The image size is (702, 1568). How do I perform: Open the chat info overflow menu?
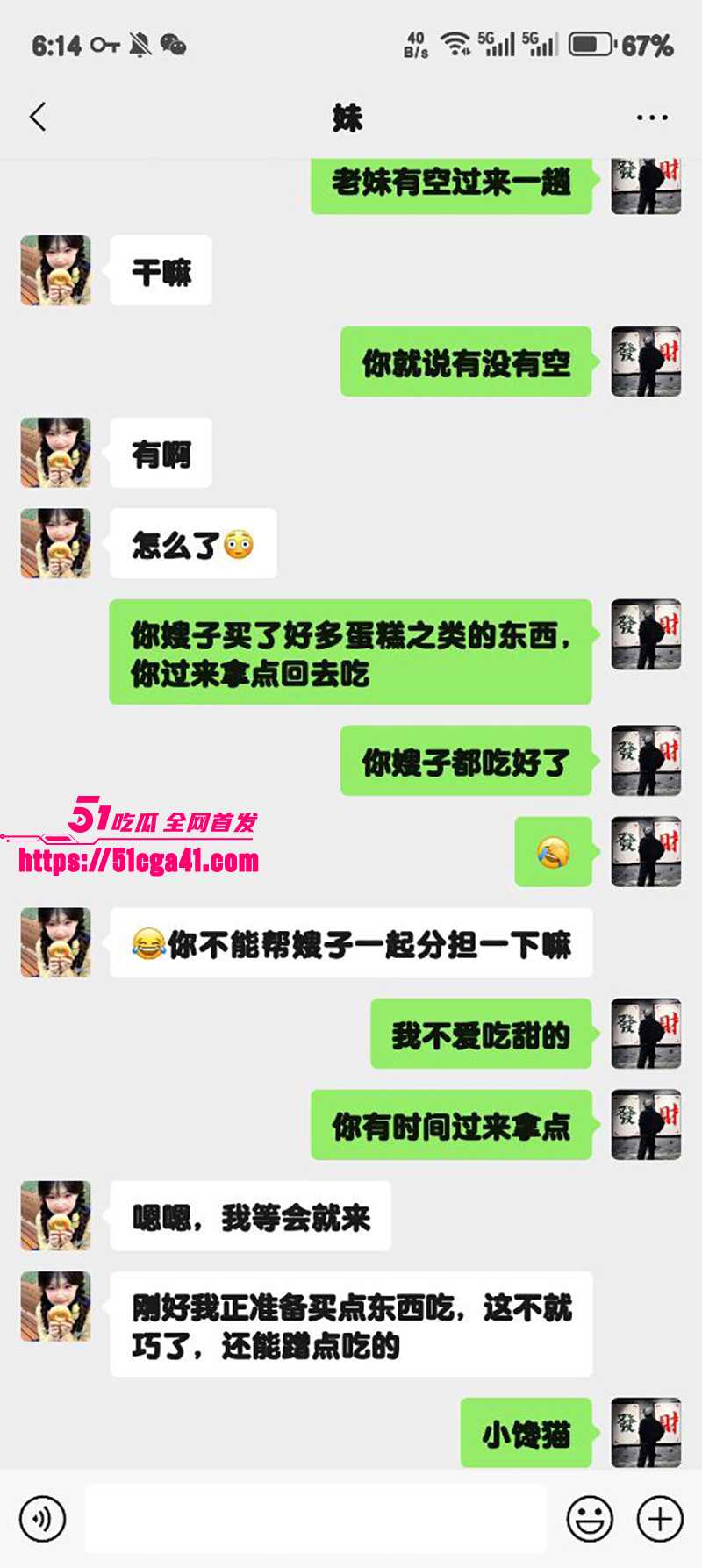[x=651, y=118]
